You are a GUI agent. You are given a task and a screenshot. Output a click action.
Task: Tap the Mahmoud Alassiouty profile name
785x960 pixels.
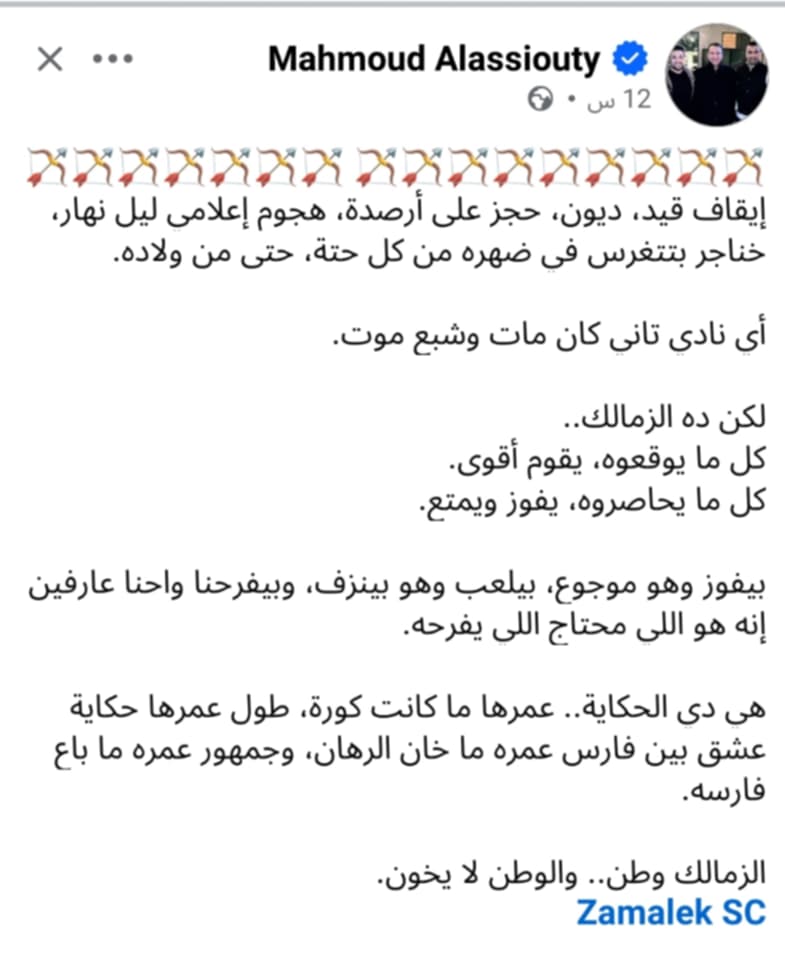434,59
